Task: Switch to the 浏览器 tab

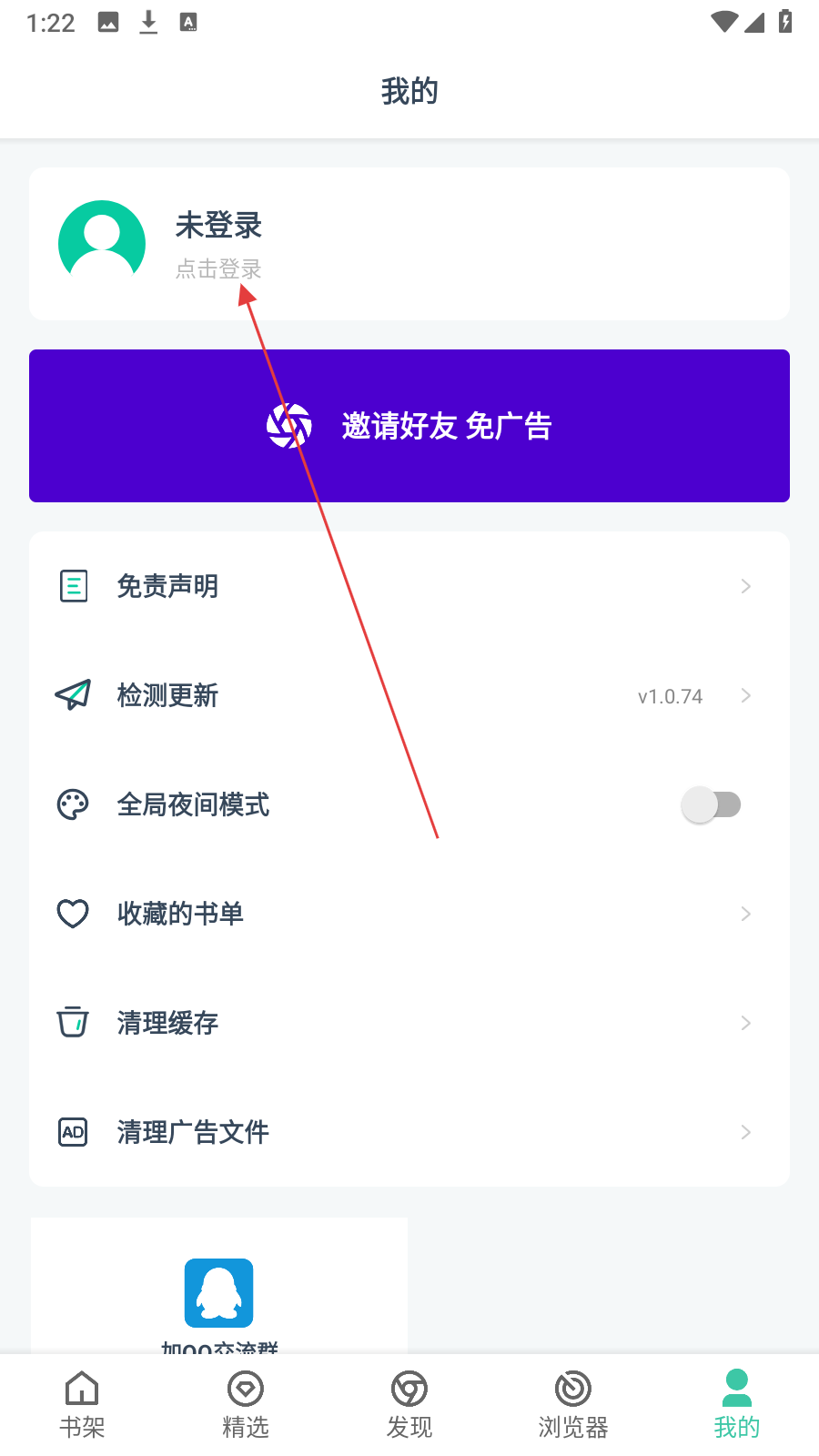Action: click(x=573, y=1405)
